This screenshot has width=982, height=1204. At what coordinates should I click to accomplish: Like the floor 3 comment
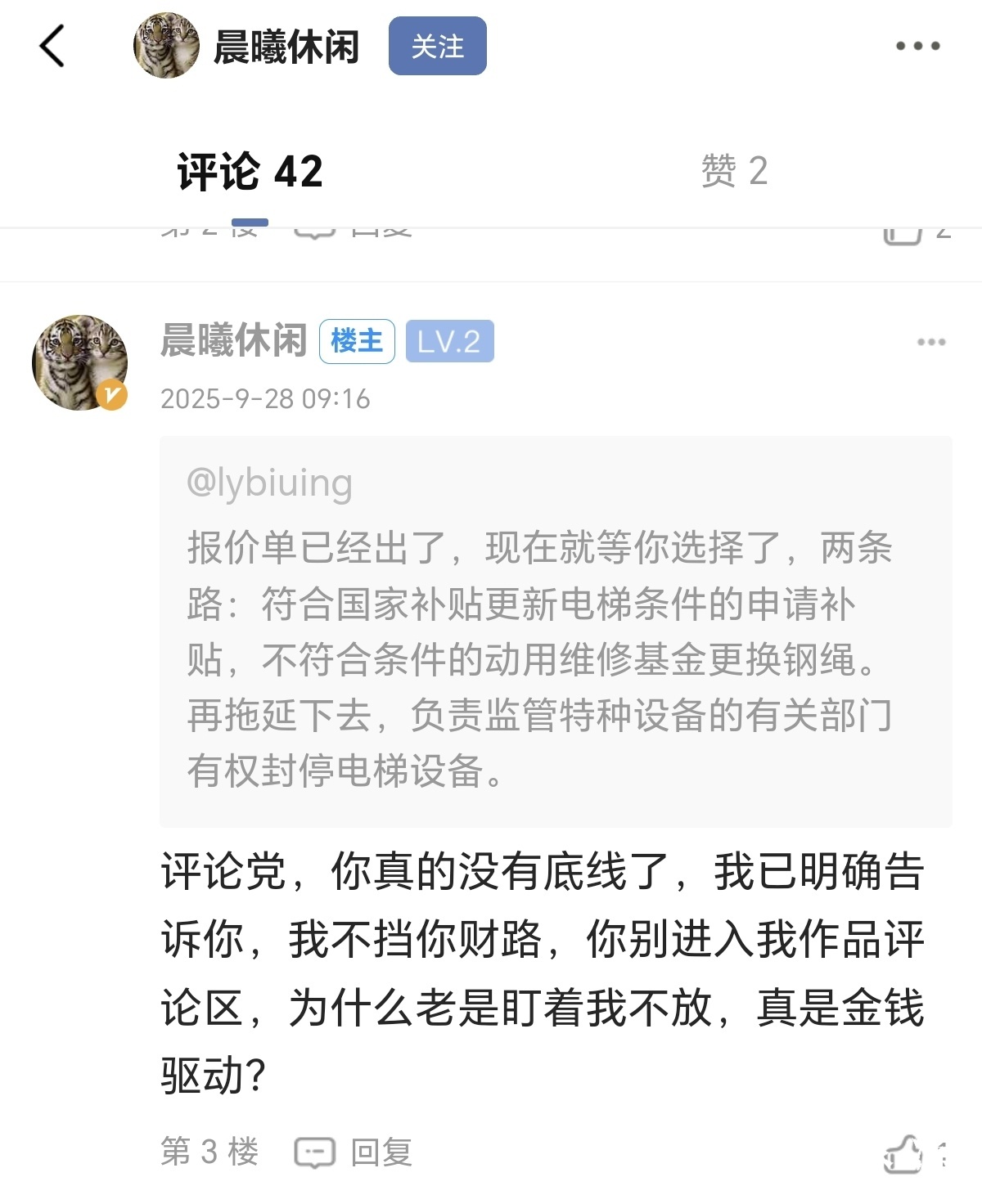click(904, 1154)
